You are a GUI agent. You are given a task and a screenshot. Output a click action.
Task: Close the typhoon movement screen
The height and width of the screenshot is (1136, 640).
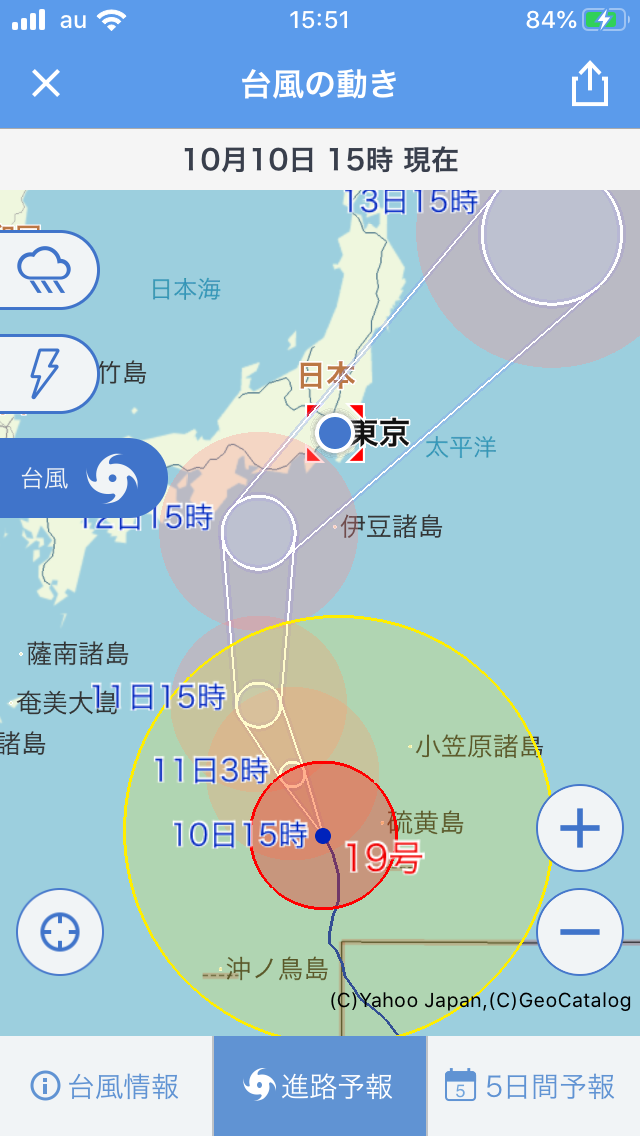[46, 84]
